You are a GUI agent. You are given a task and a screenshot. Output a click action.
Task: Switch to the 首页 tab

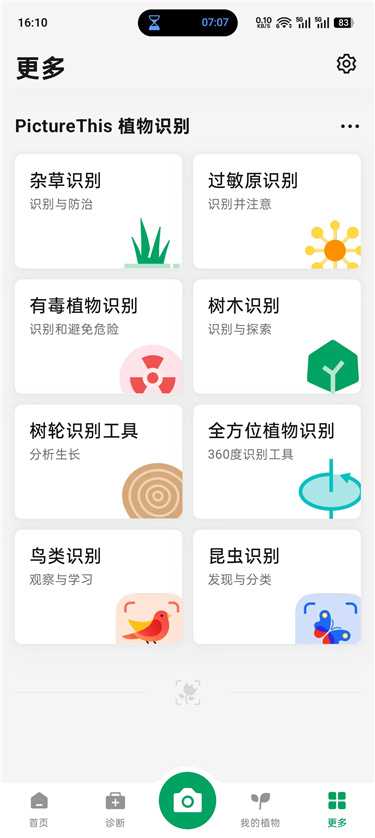38,809
